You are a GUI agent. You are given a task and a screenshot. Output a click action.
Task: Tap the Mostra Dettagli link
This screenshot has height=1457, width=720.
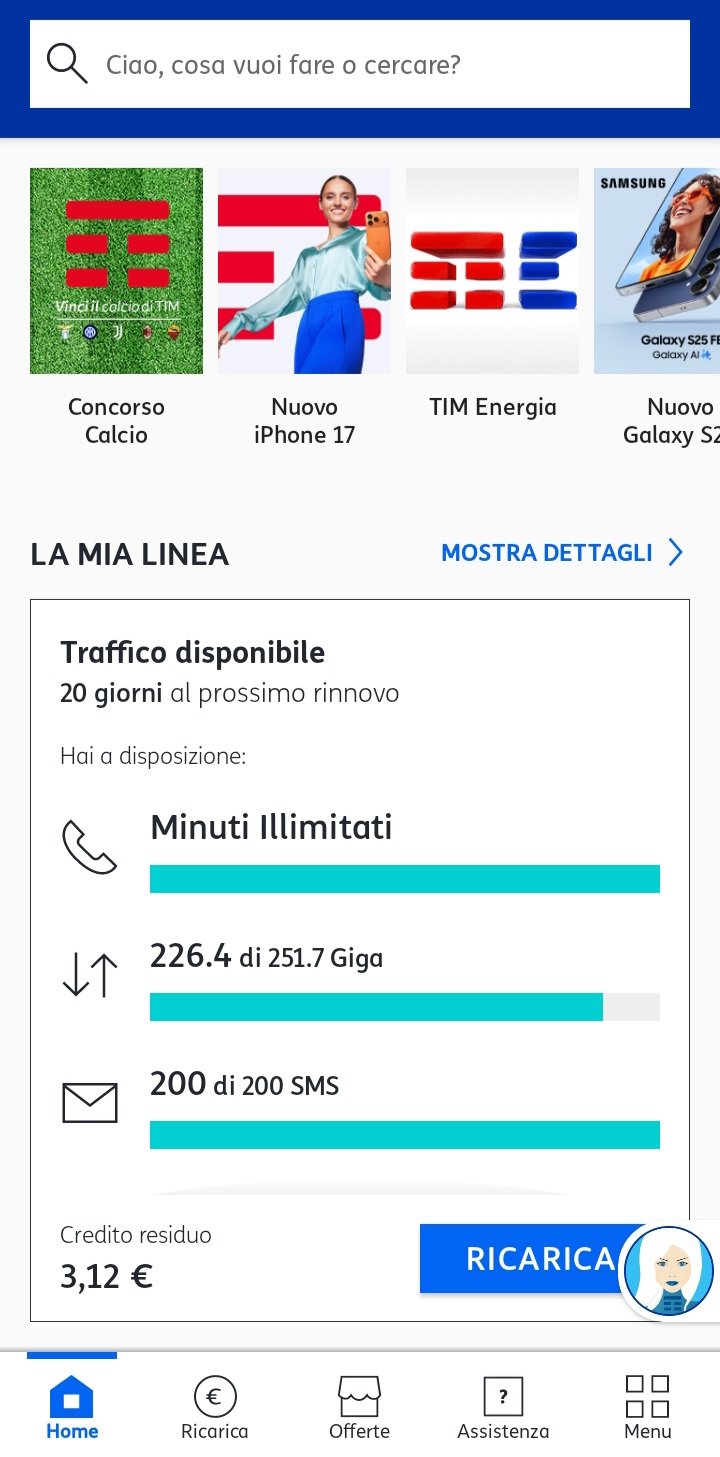pyautogui.click(x=562, y=552)
